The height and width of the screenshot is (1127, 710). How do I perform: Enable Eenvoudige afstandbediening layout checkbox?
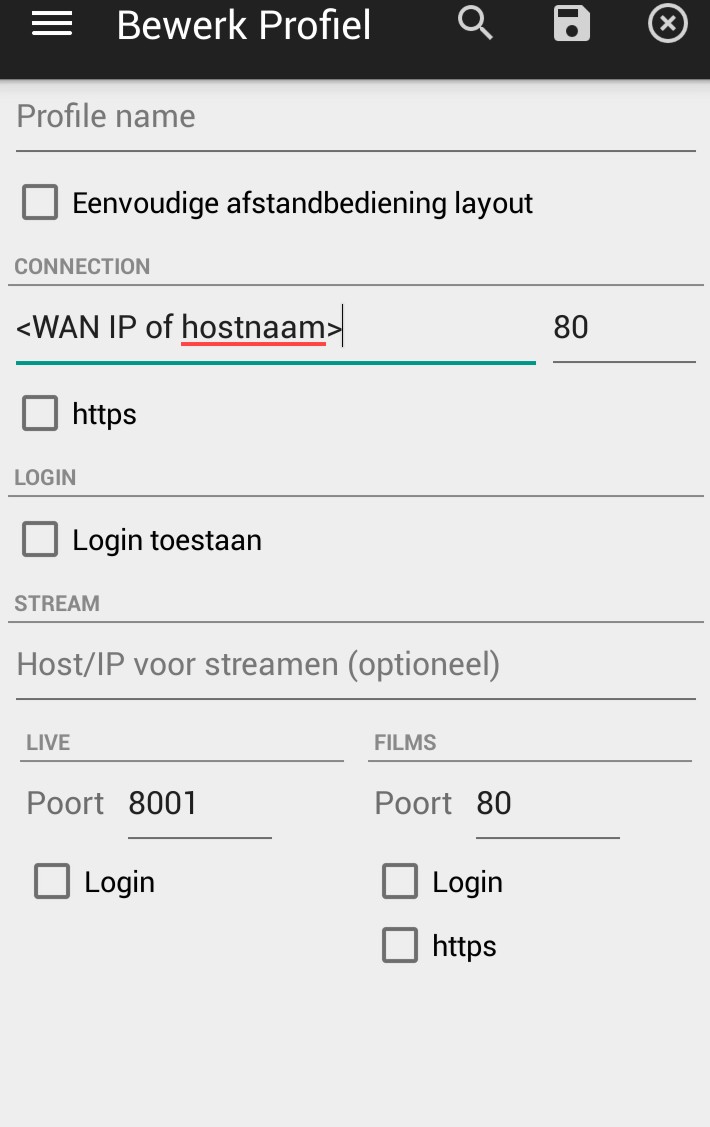coord(40,203)
